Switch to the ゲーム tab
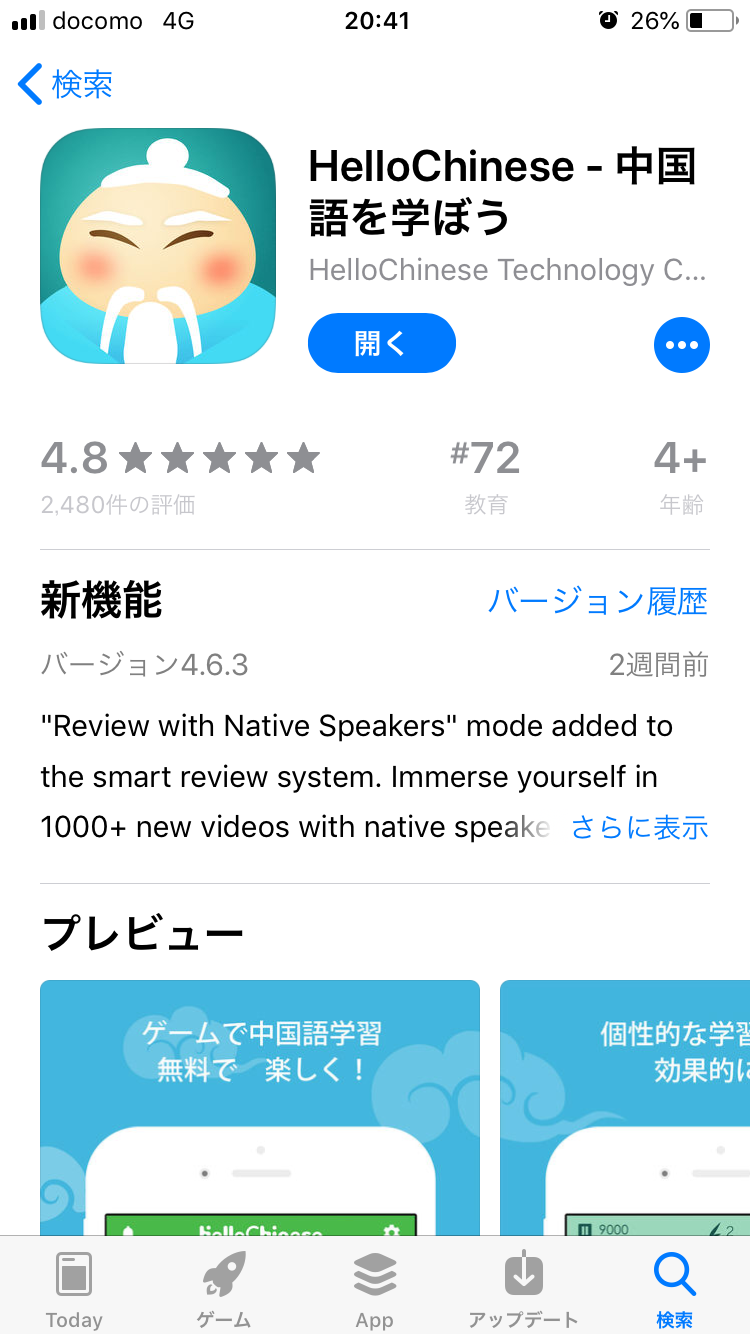The width and height of the screenshot is (750, 1334). pos(224,1290)
